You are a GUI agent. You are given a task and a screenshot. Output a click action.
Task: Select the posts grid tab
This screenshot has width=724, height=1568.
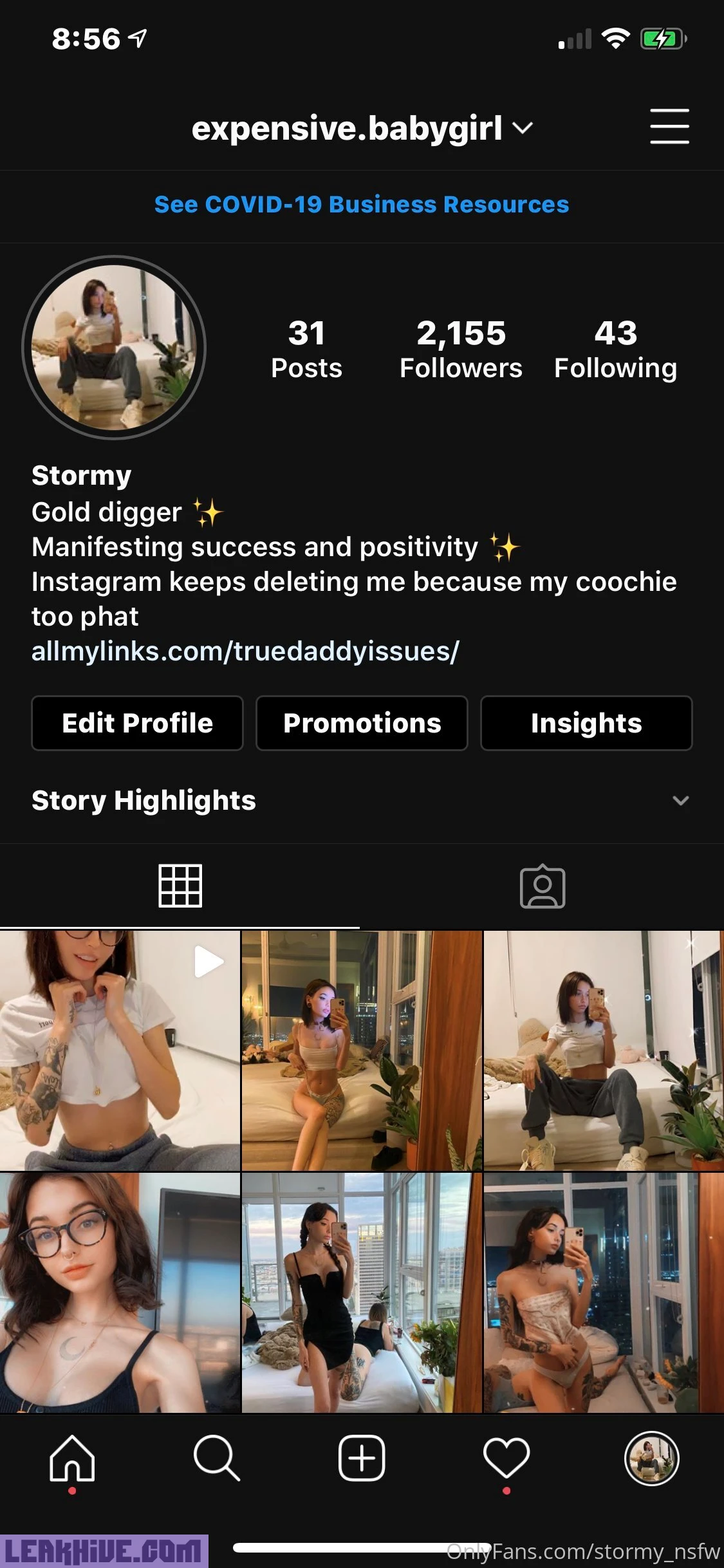[x=180, y=886]
